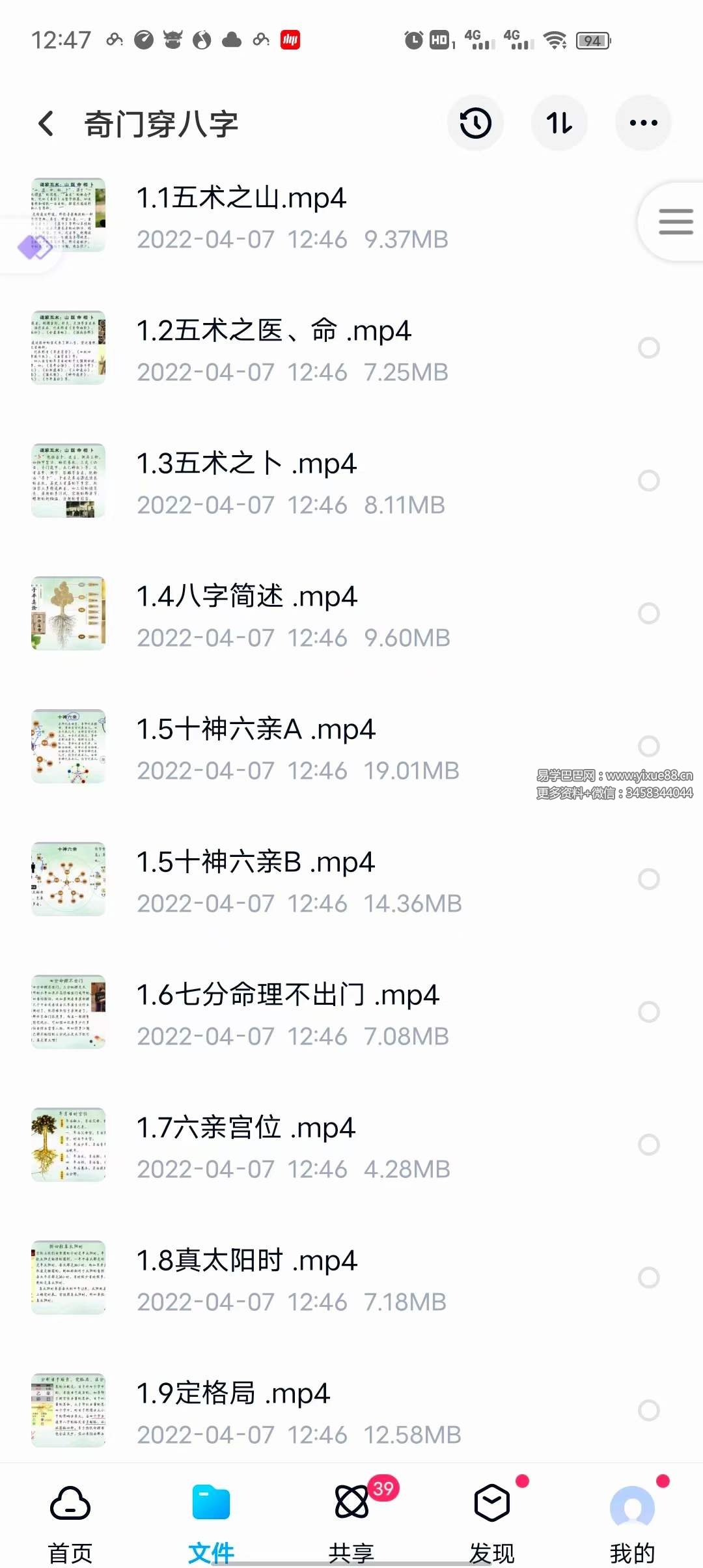Viewport: 703px width, 1568px height.
Task: Tap the battery indicator showing 94
Action: 592,40
